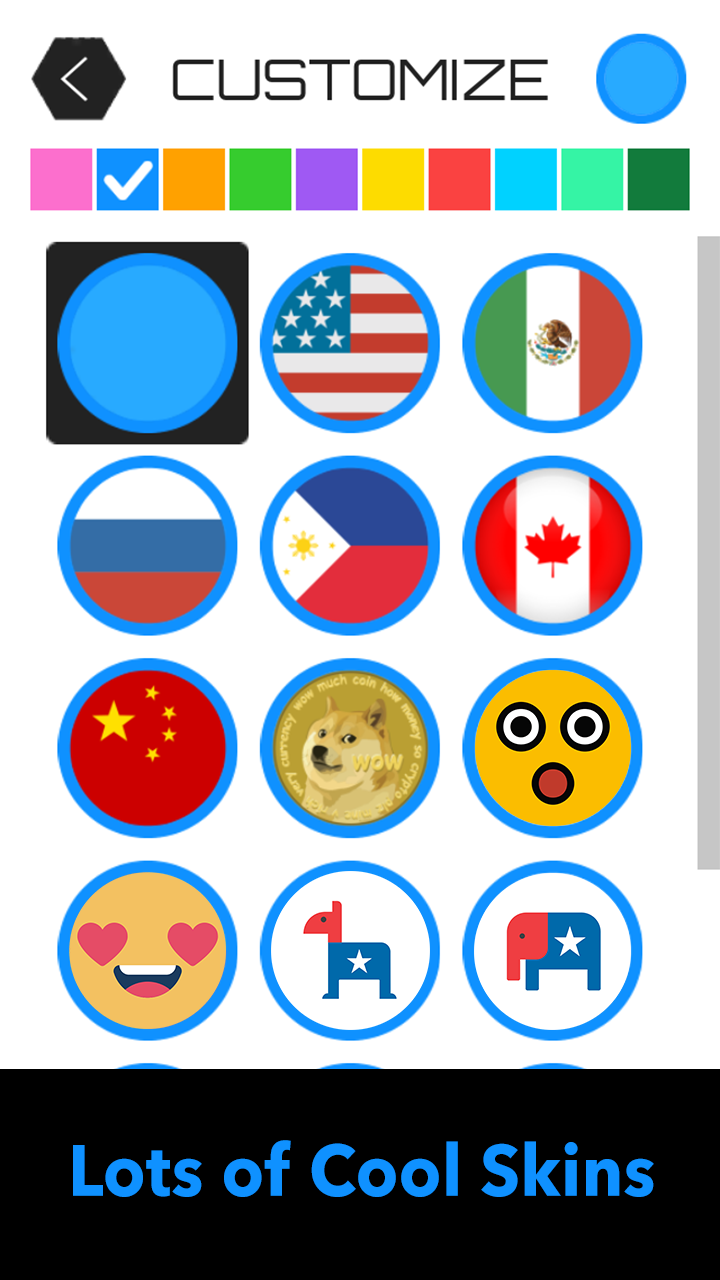Select the purple color swatch
This screenshot has width=720, height=1280.
point(327,179)
